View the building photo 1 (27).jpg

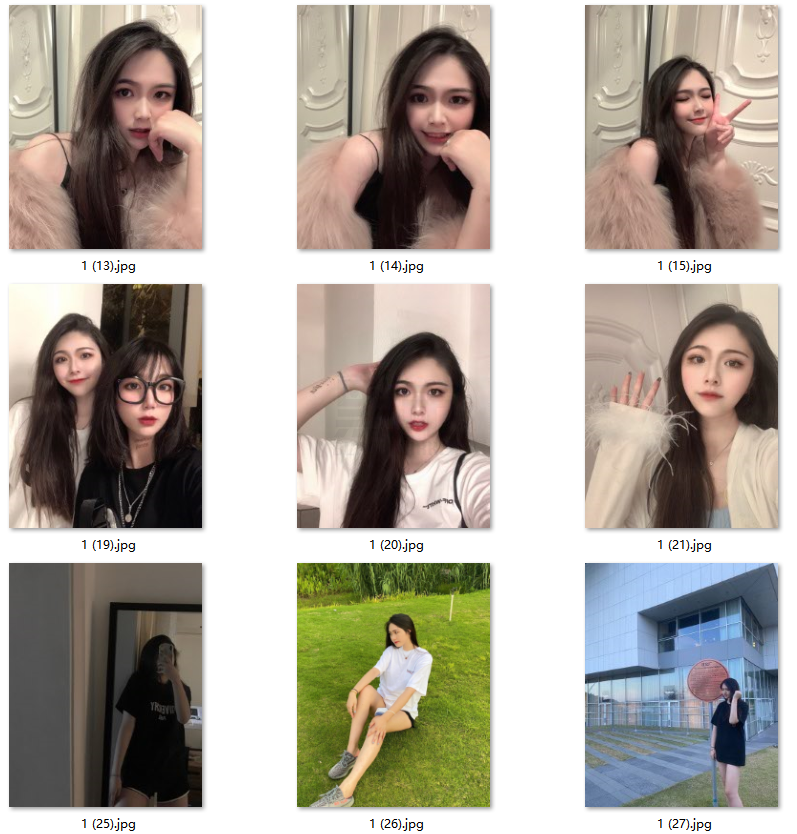681,685
